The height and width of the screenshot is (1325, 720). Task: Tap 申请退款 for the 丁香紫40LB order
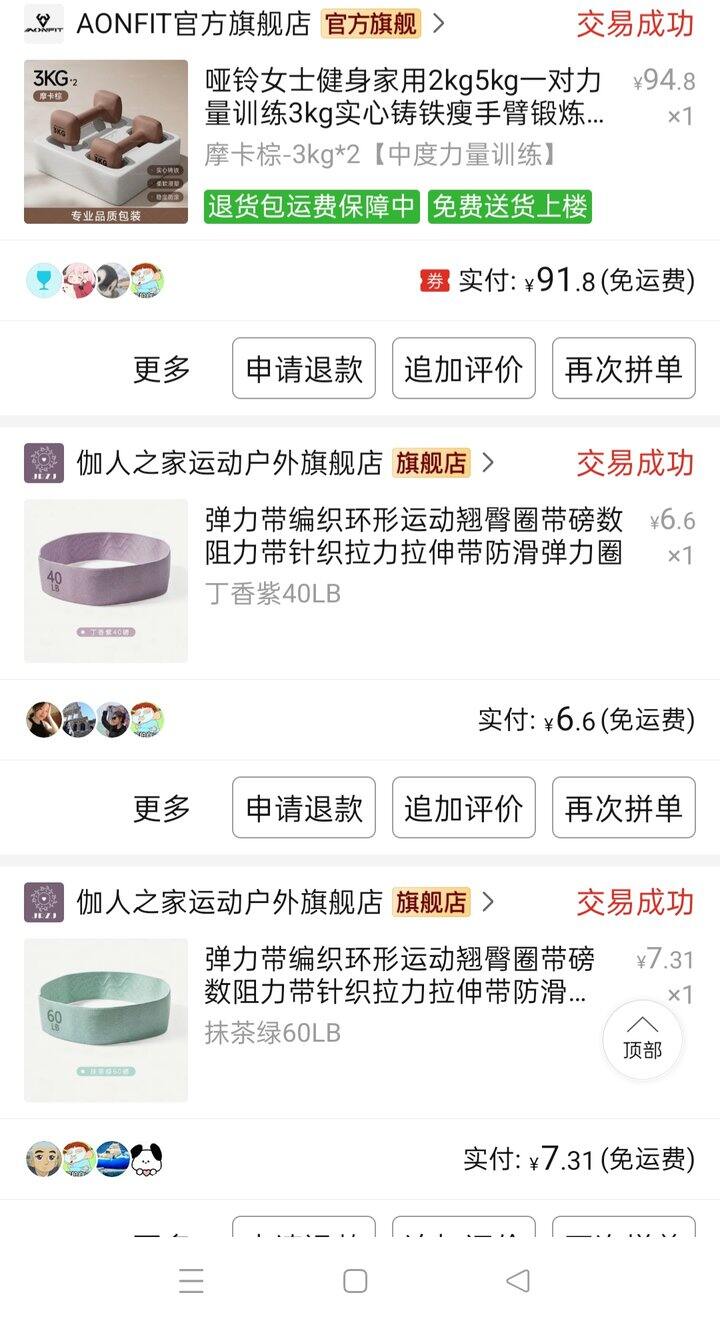pyautogui.click(x=304, y=808)
